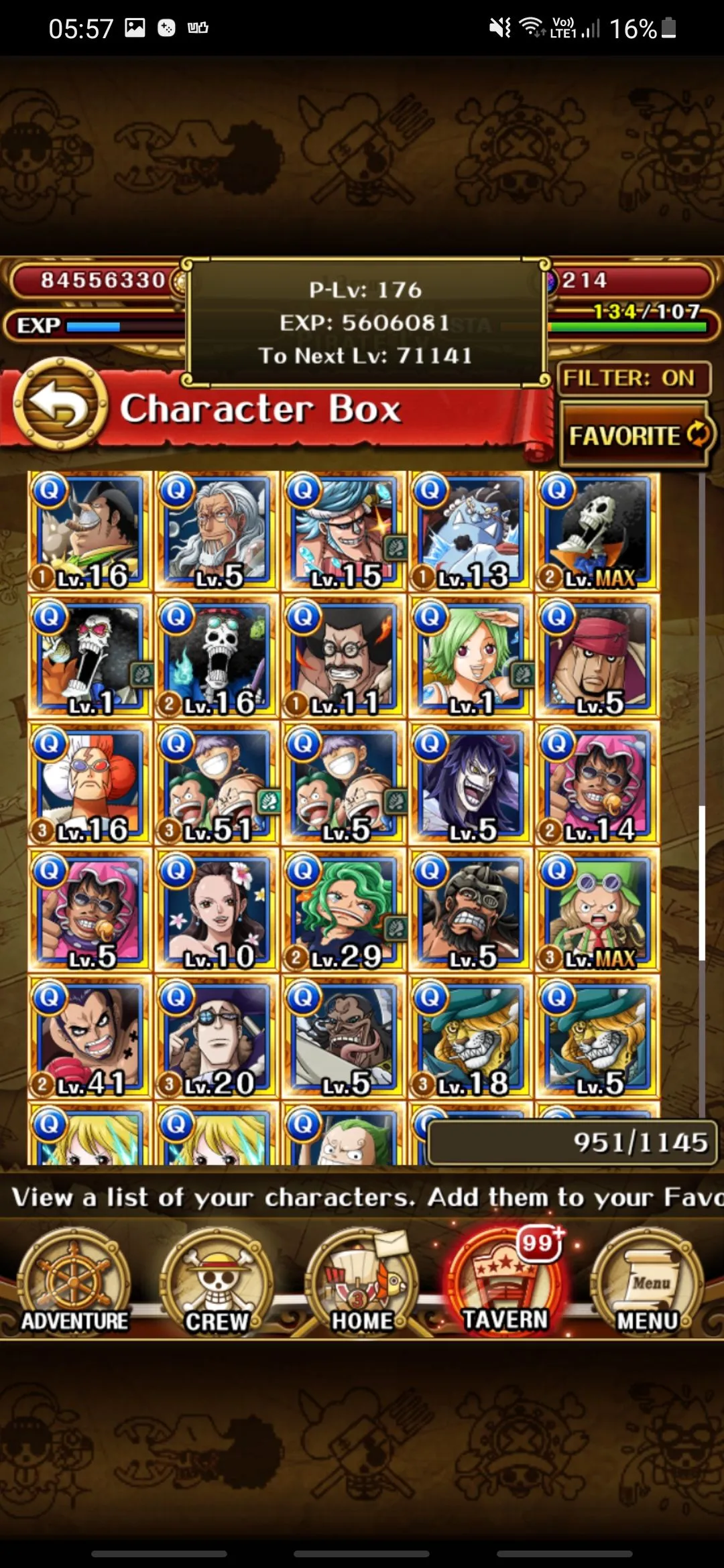Select the Lv.41 character with red gloves

point(90,1037)
